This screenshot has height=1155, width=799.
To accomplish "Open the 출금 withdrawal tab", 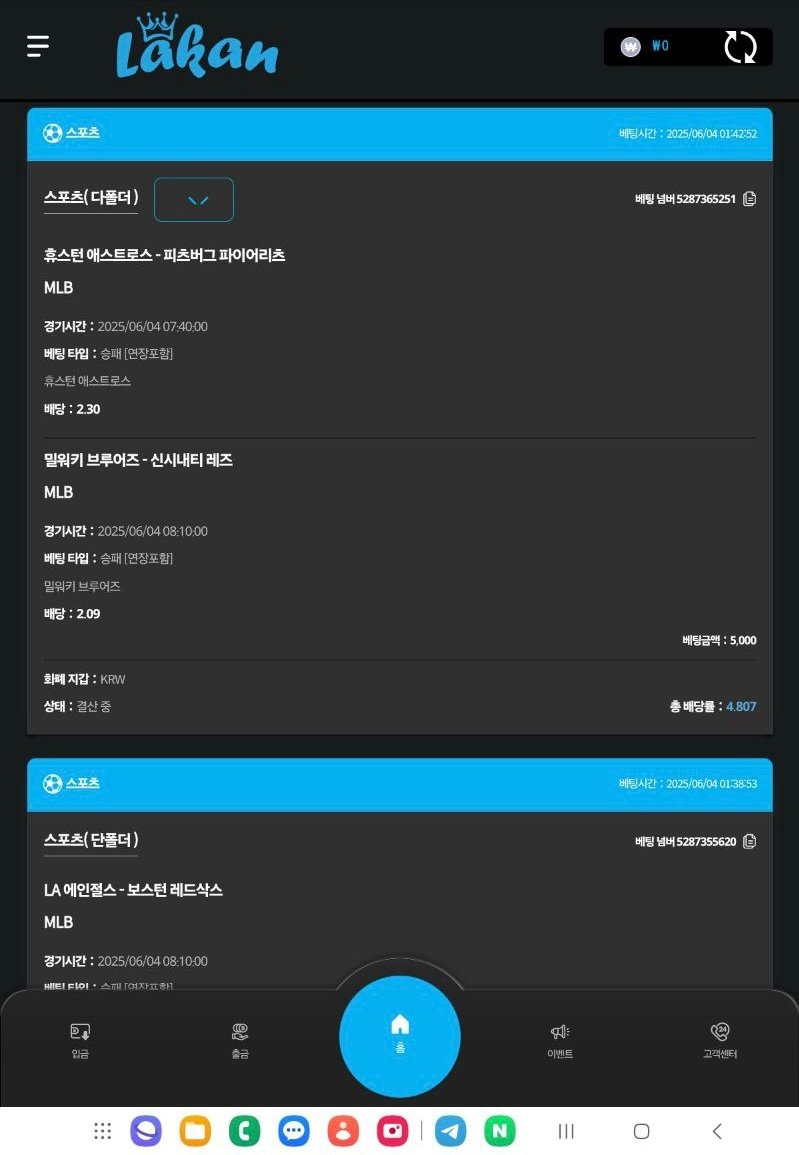I will tap(240, 1040).
